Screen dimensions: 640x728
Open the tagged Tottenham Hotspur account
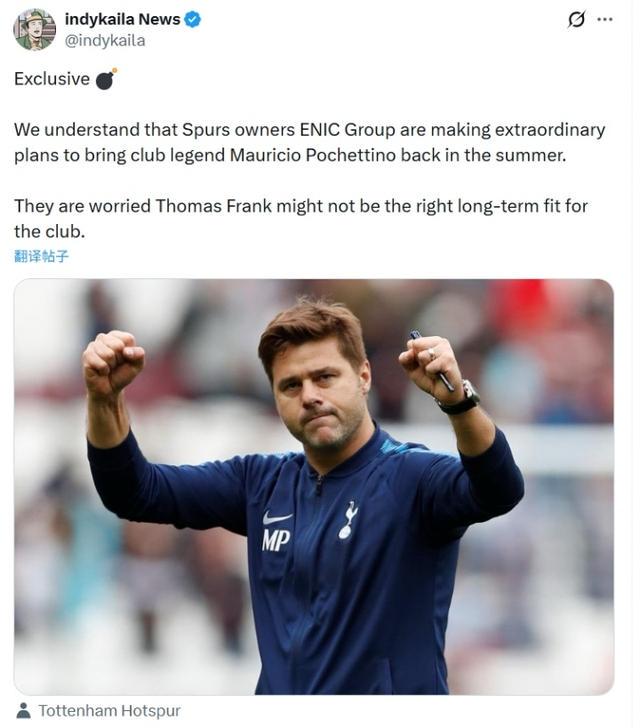pyautogui.click(x=109, y=711)
